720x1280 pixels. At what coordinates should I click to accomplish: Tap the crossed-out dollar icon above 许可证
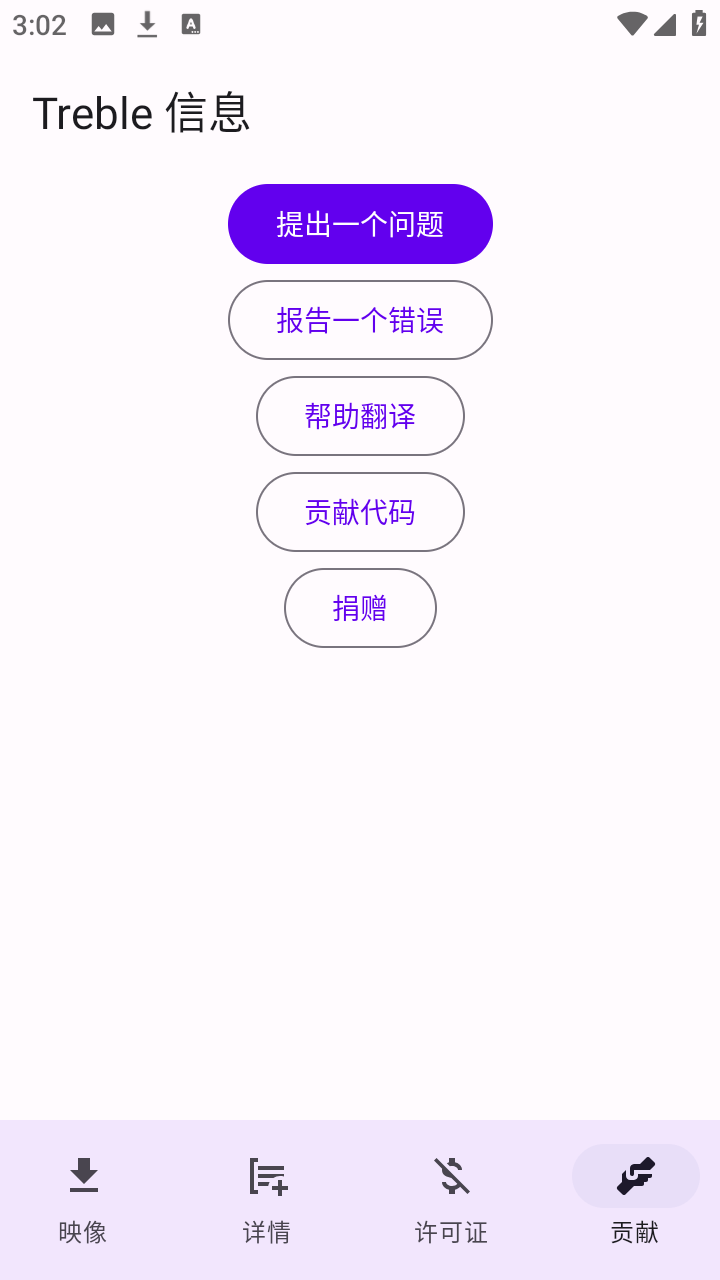450,1175
